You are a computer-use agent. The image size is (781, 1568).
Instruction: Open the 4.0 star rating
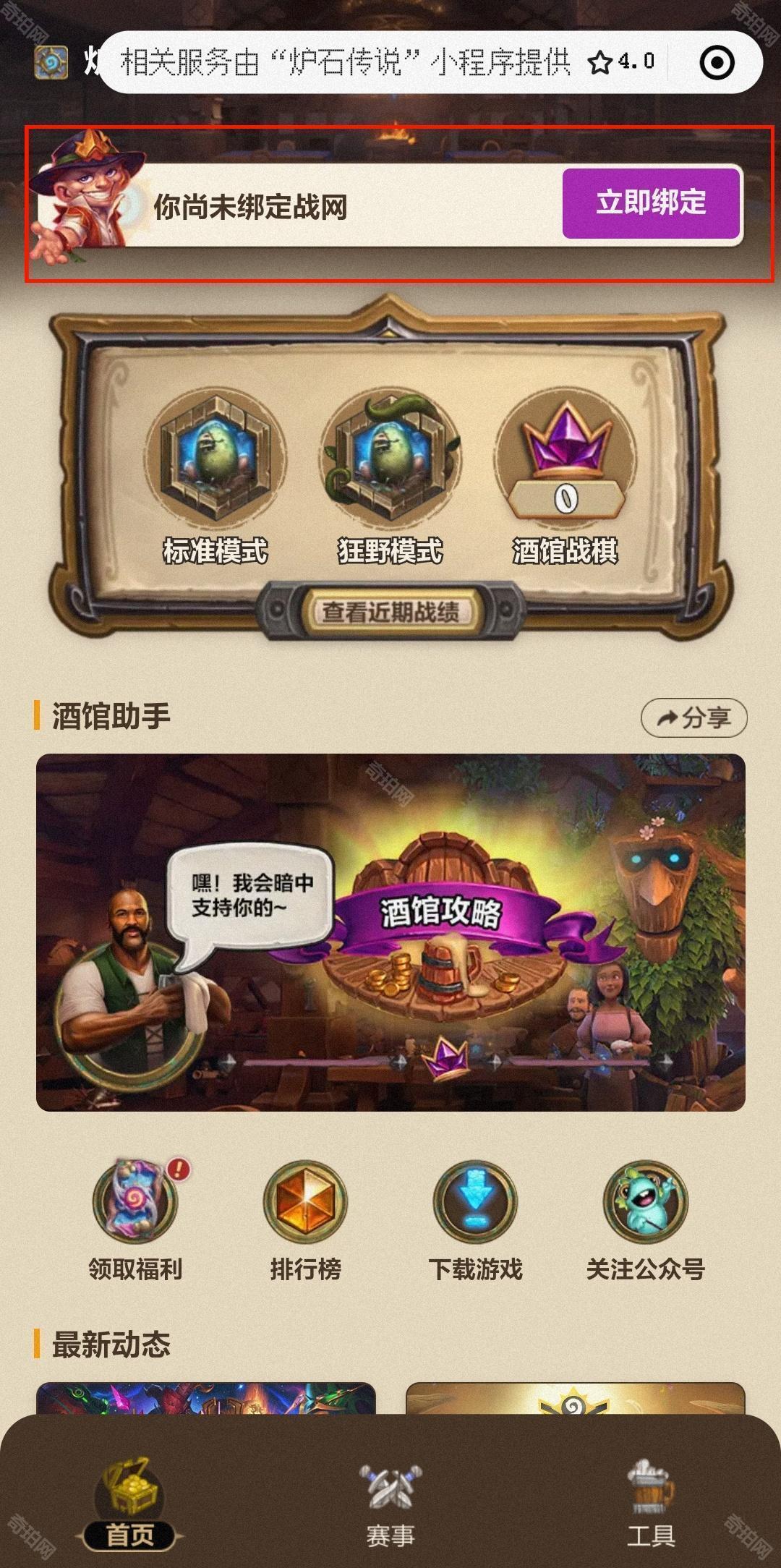click(623, 63)
